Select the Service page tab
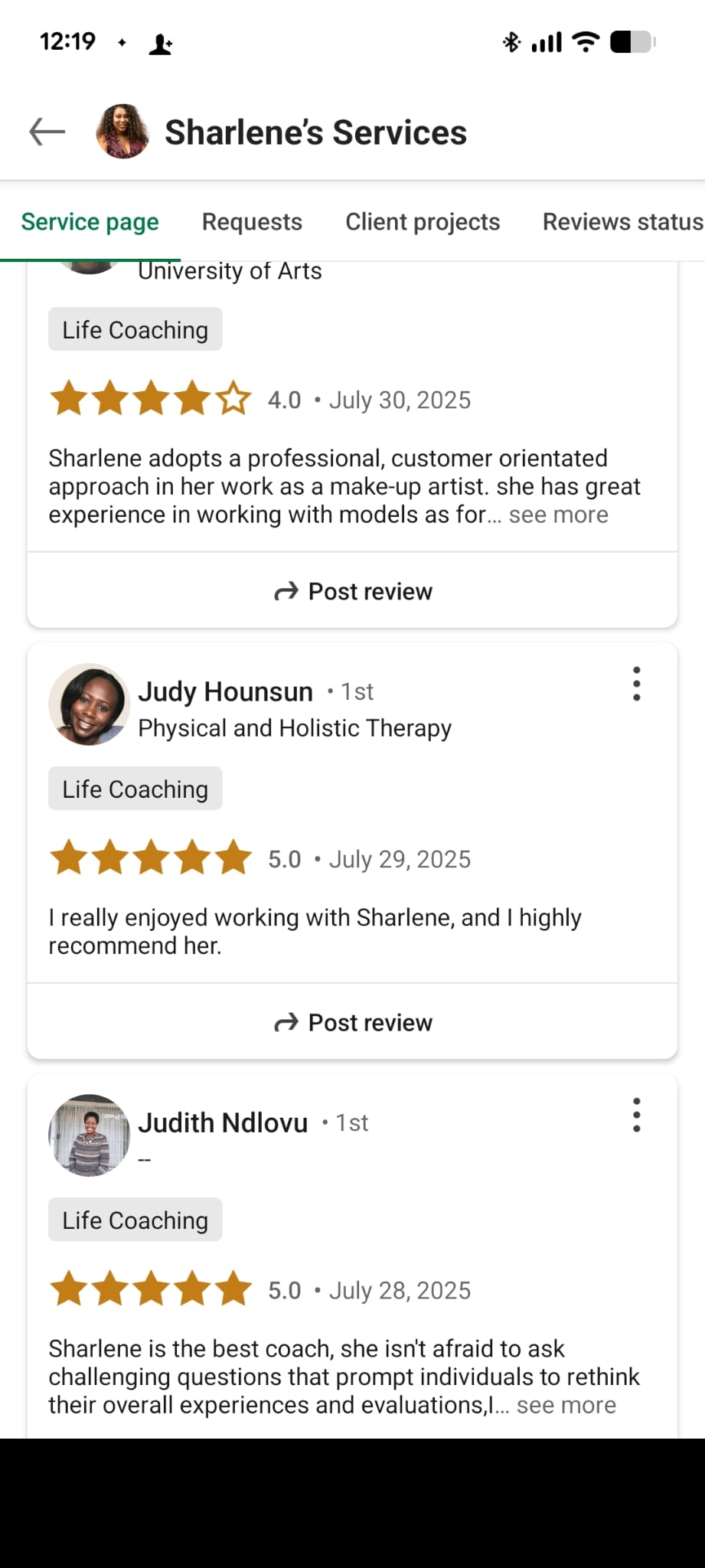The height and width of the screenshot is (1568, 705). click(90, 222)
